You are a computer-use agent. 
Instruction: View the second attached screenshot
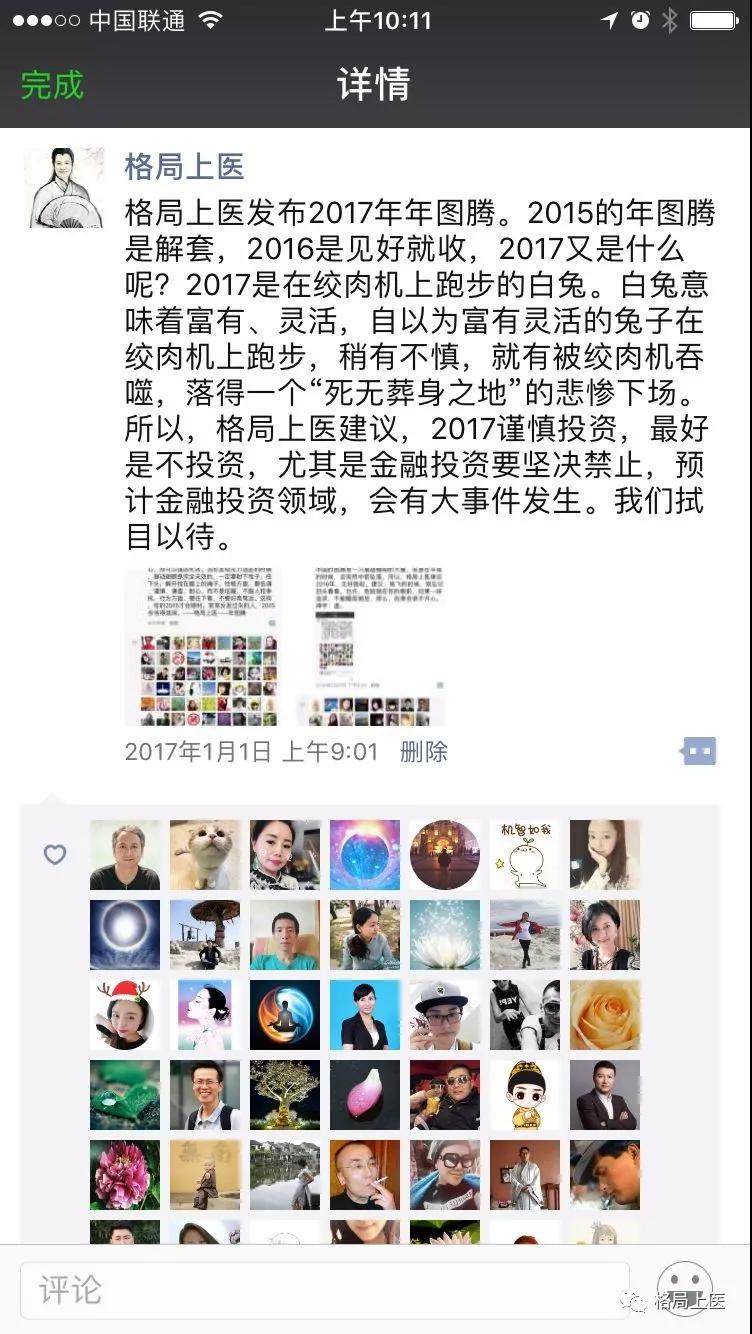(x=371, y=647)
